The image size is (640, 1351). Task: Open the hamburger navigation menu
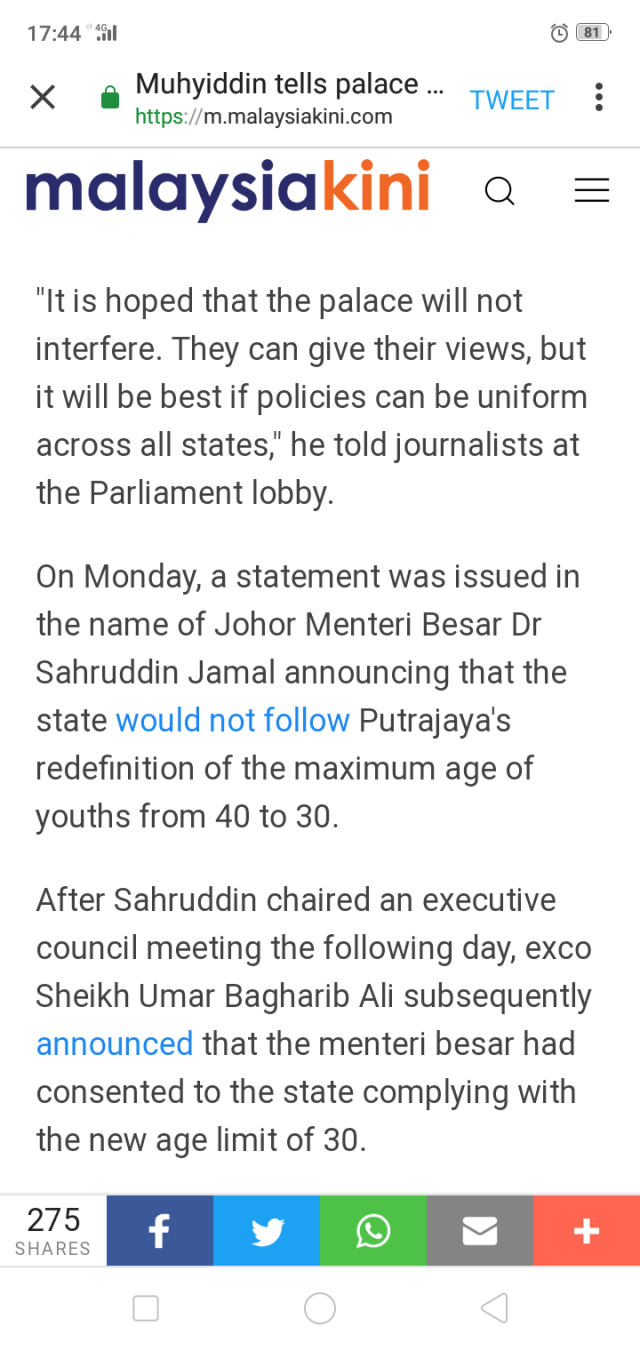click(591, 190)
